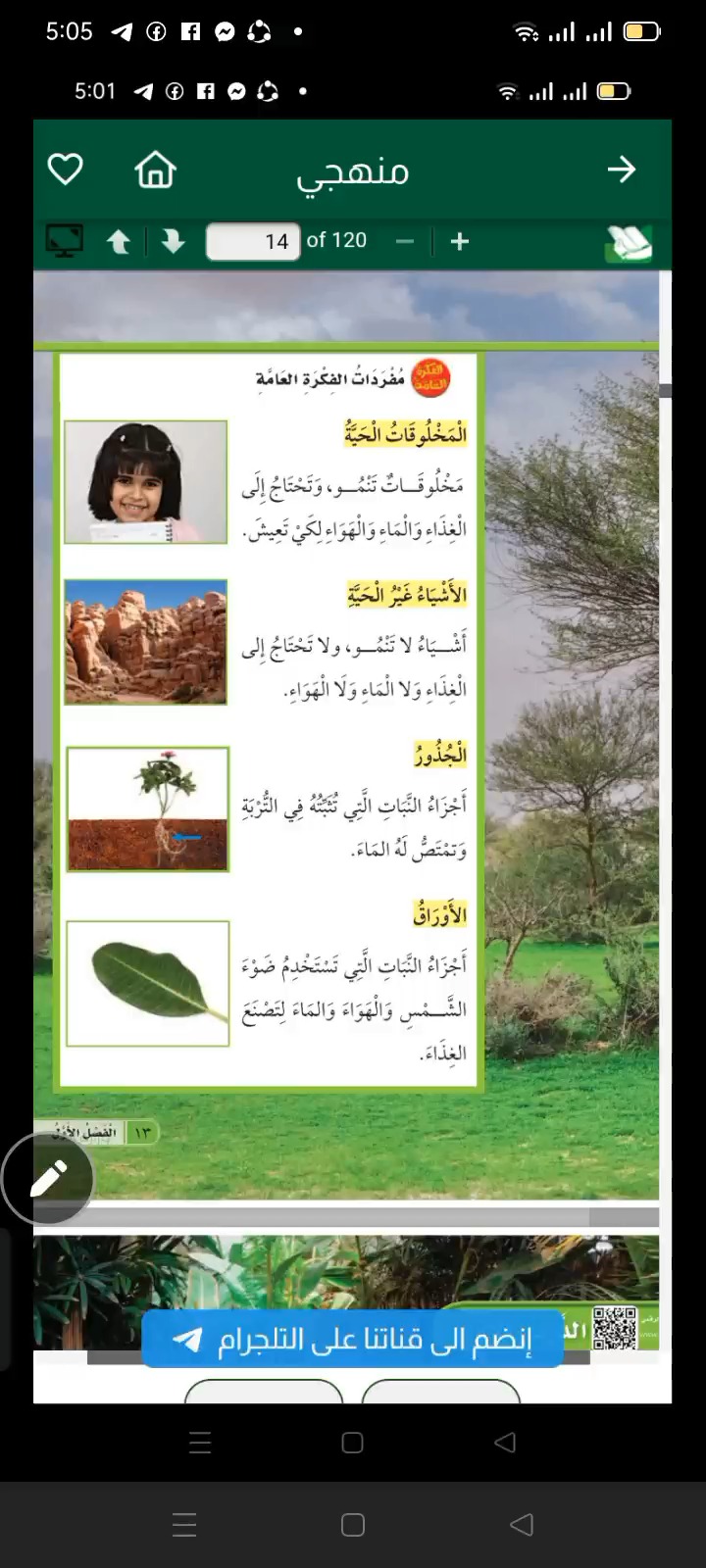Zoom out using the minus button
706x1568 pixels.
pyautogui.click(x=405, y=241)
